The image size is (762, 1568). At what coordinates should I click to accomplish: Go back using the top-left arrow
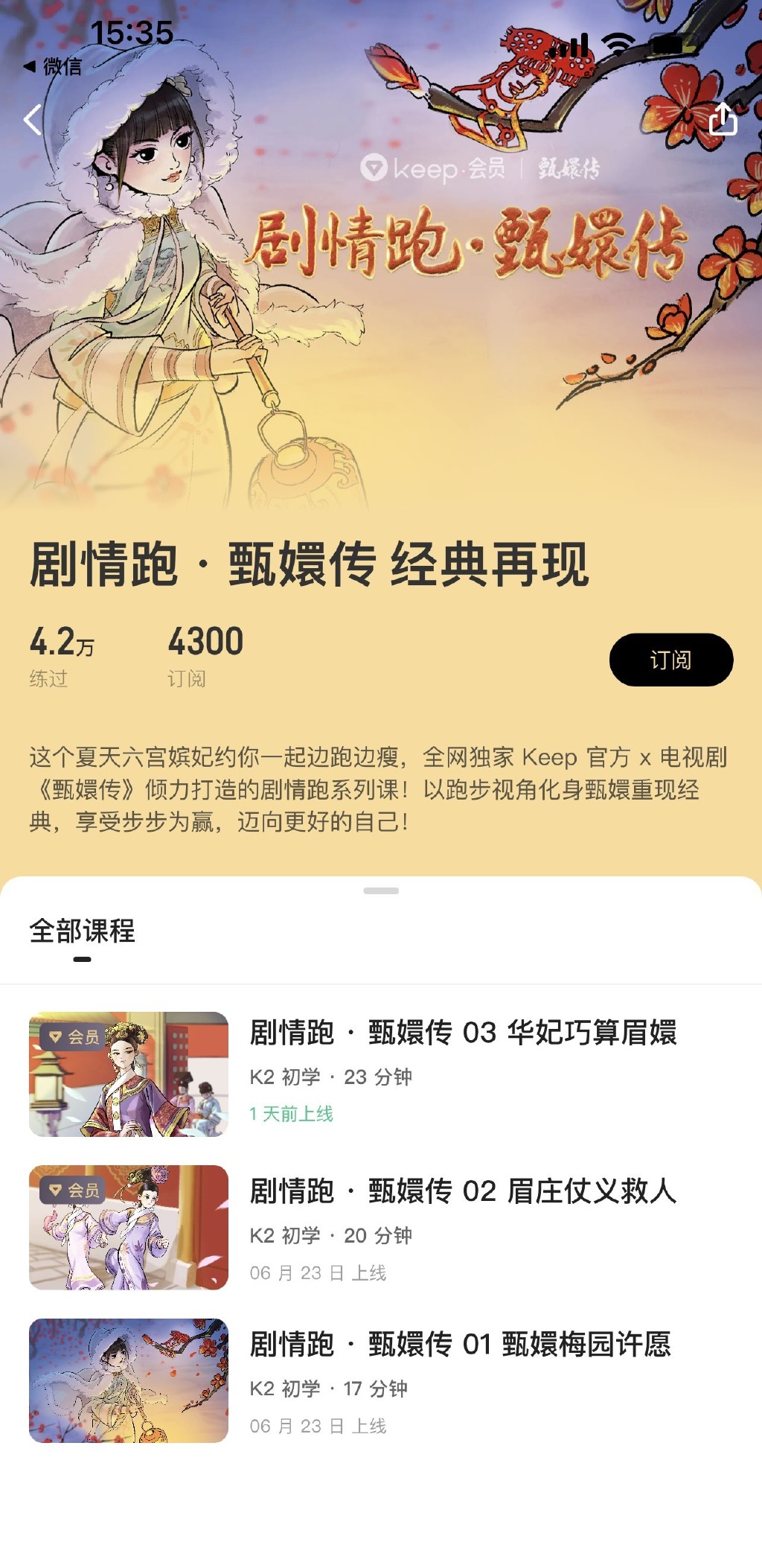(33, 120)
